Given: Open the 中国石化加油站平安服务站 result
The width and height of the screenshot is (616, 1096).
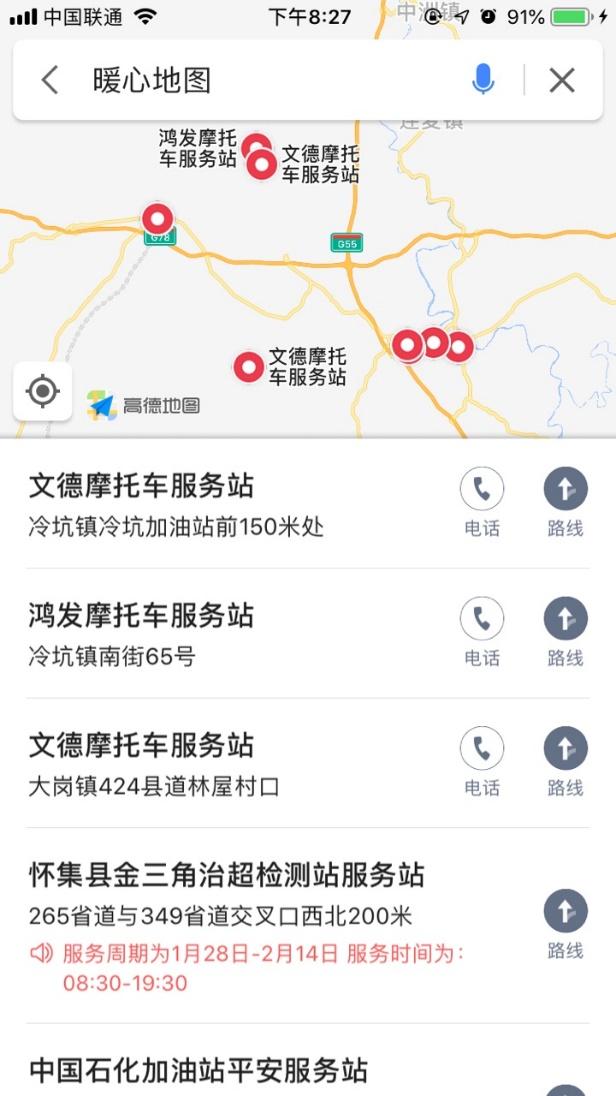Looking at the screenshot, I should tap(198, 1069).
